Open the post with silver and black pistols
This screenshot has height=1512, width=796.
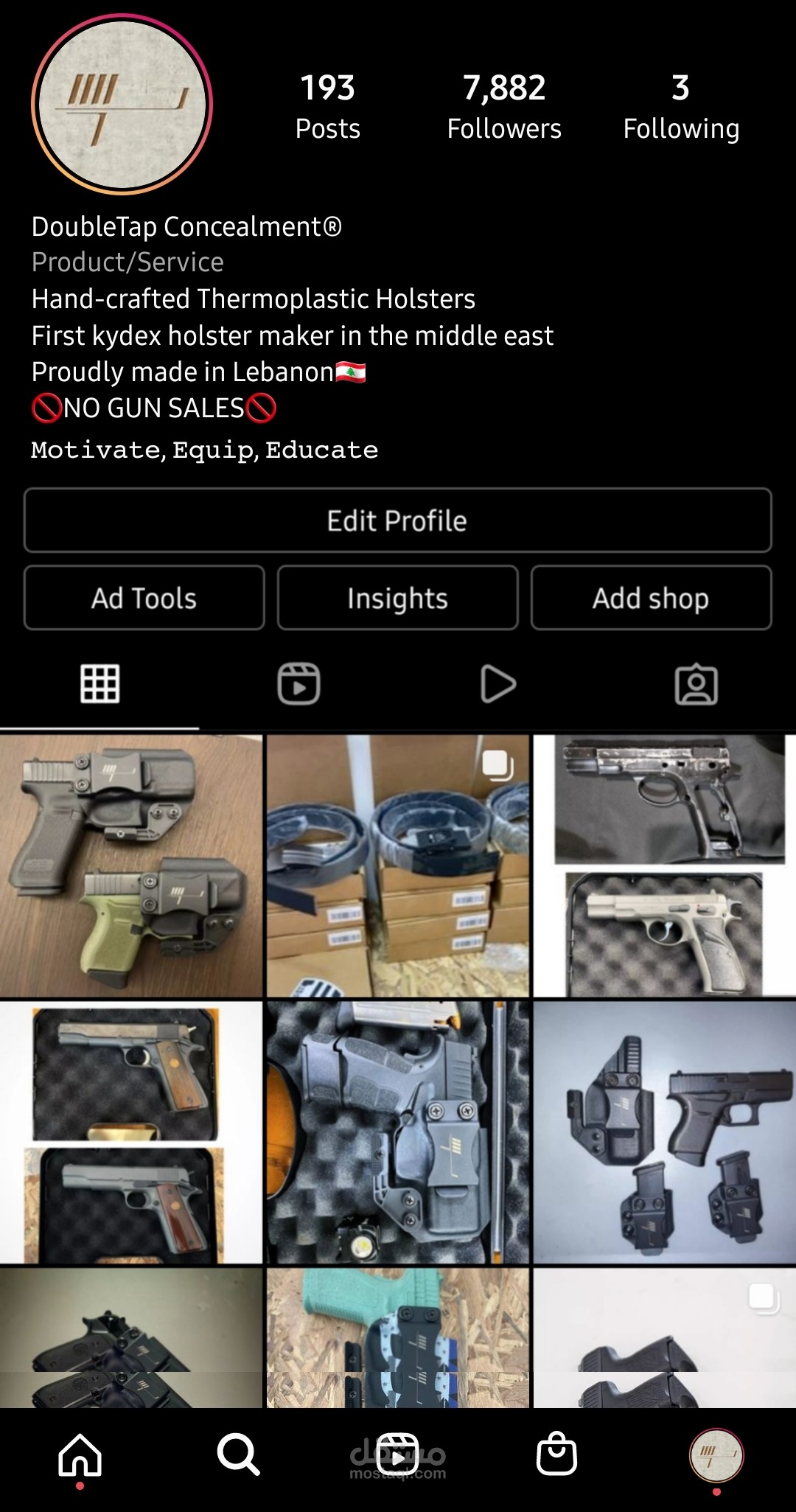tap(665, 865)
